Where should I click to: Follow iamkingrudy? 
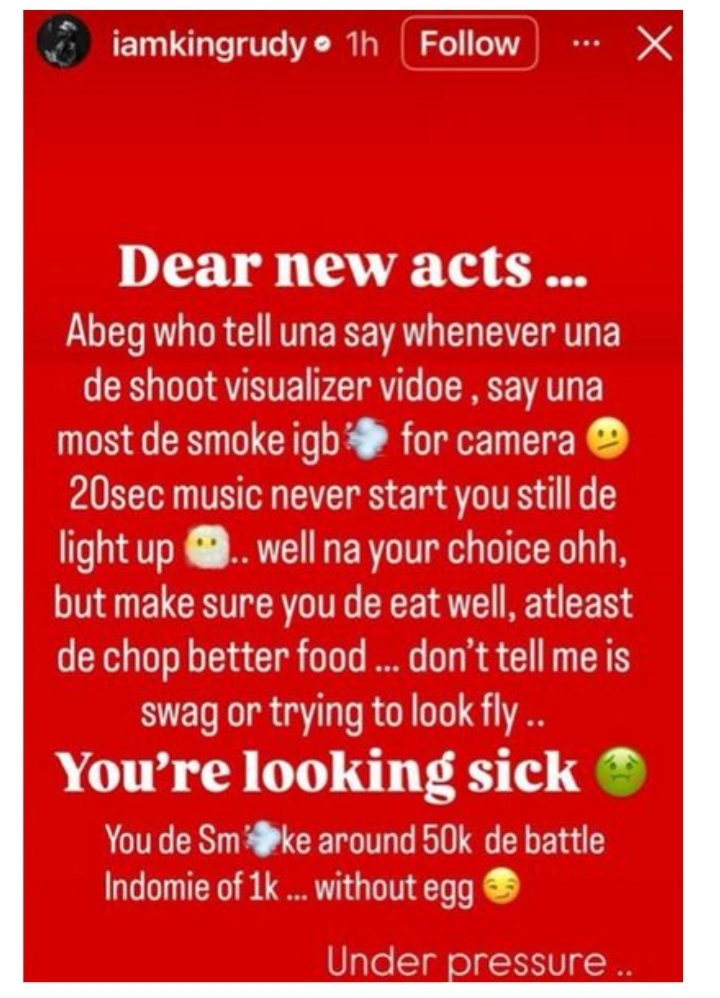click(469, 45)
